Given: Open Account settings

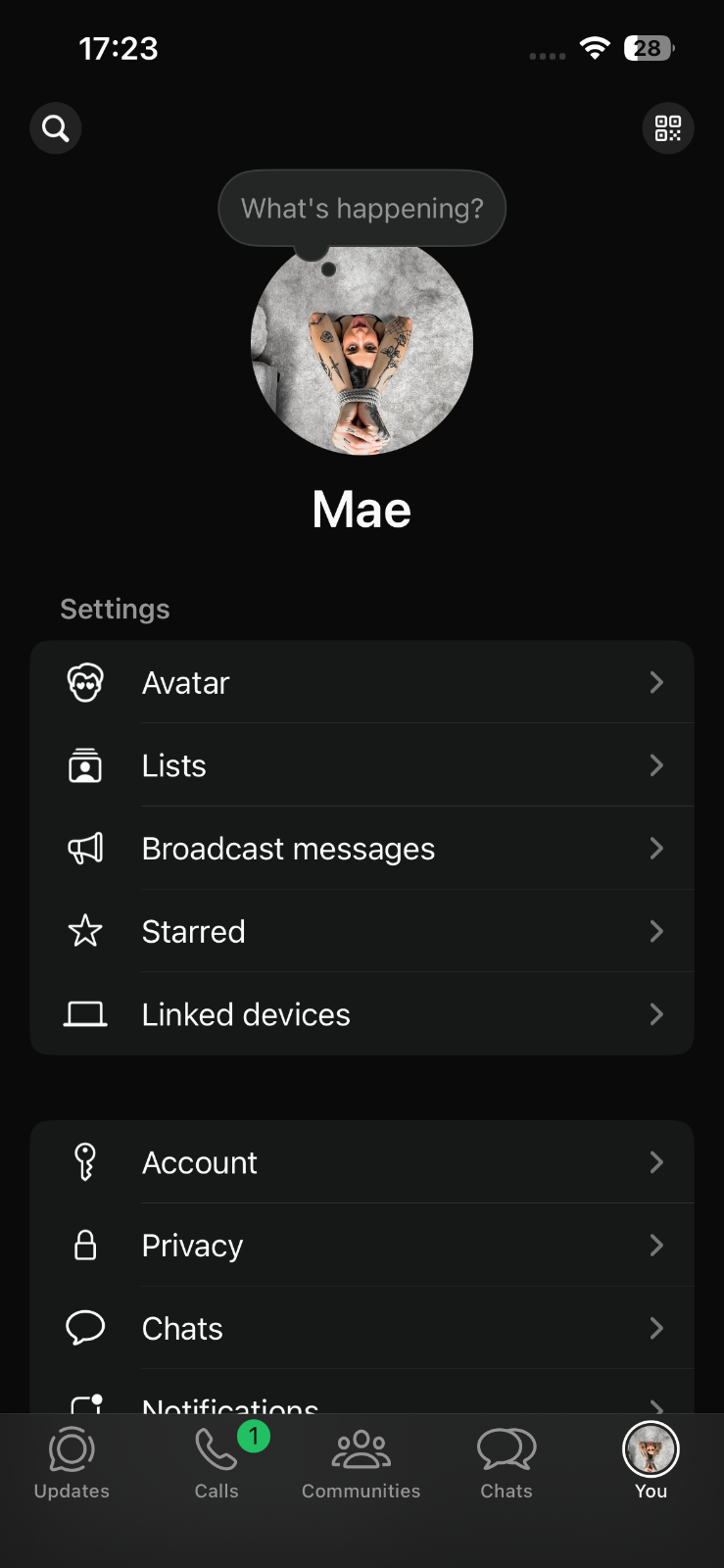Looking at the screenshot, I should (x=362, y=1162).
